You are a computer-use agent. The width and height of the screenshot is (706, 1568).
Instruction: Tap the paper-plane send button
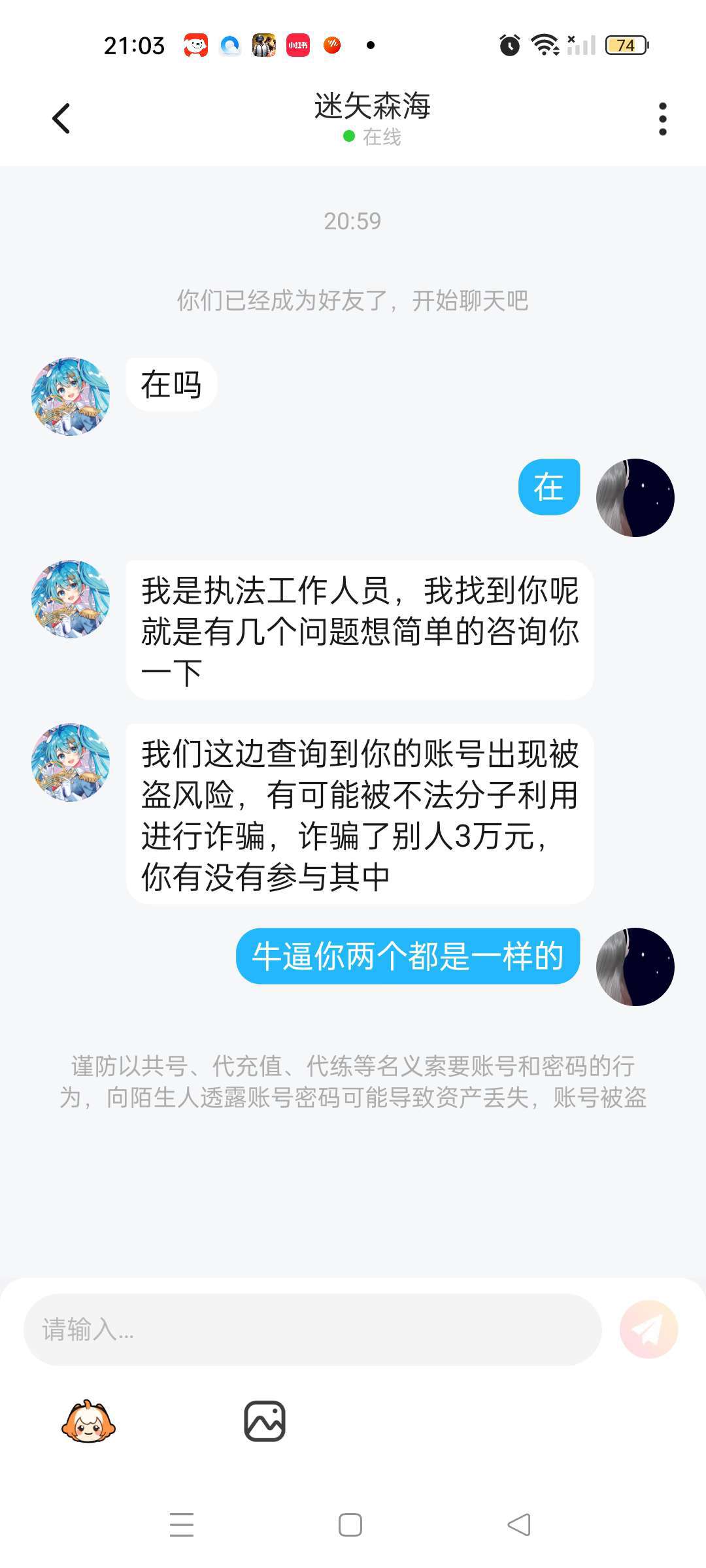pyautogui.click(x=648, y=1330)
